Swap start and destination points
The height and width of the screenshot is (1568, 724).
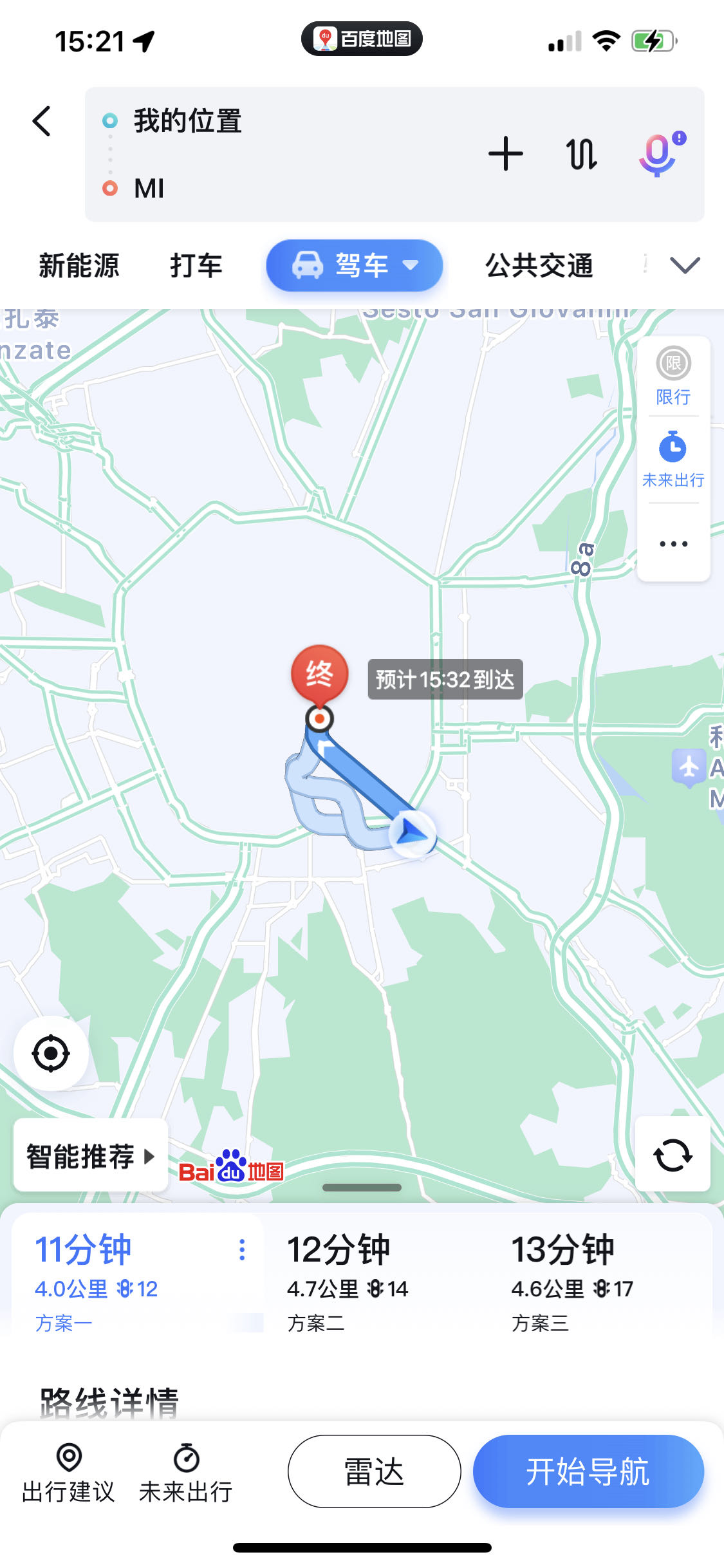[581, 153]
